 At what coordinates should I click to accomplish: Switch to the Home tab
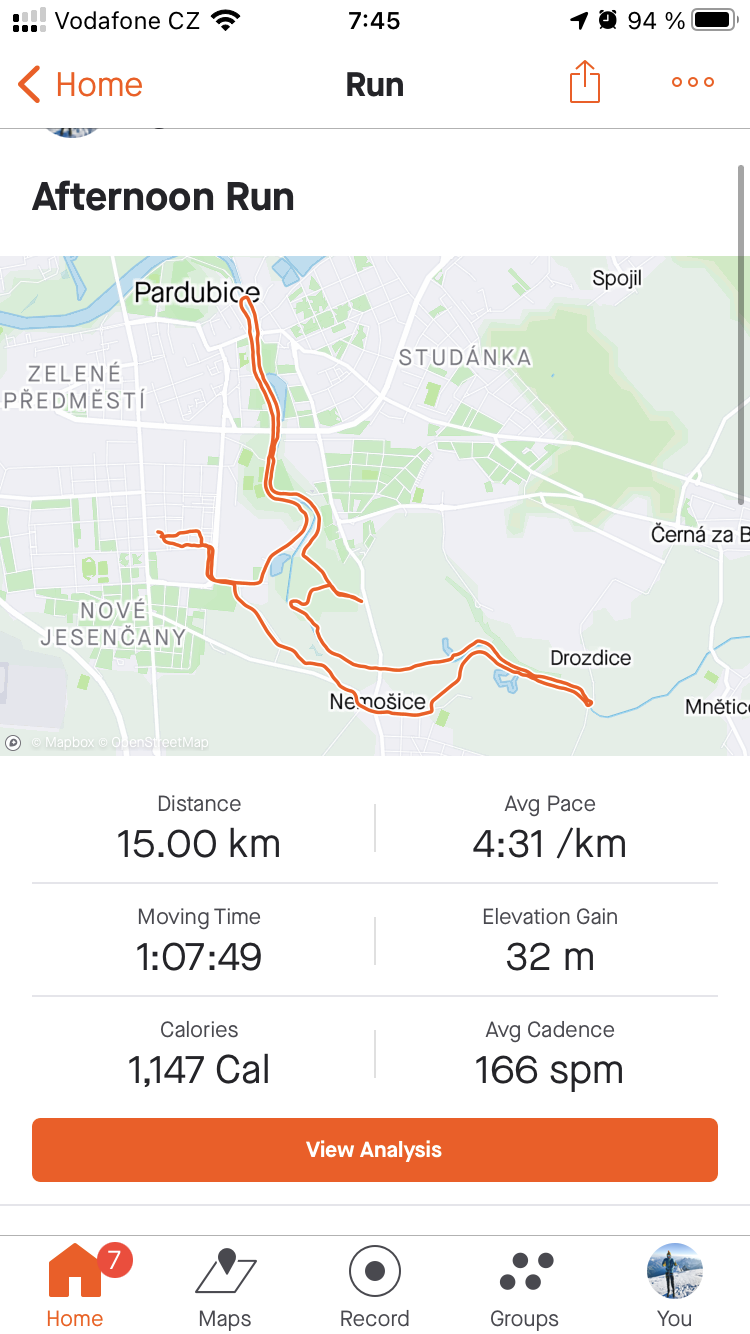point(75,1287)
